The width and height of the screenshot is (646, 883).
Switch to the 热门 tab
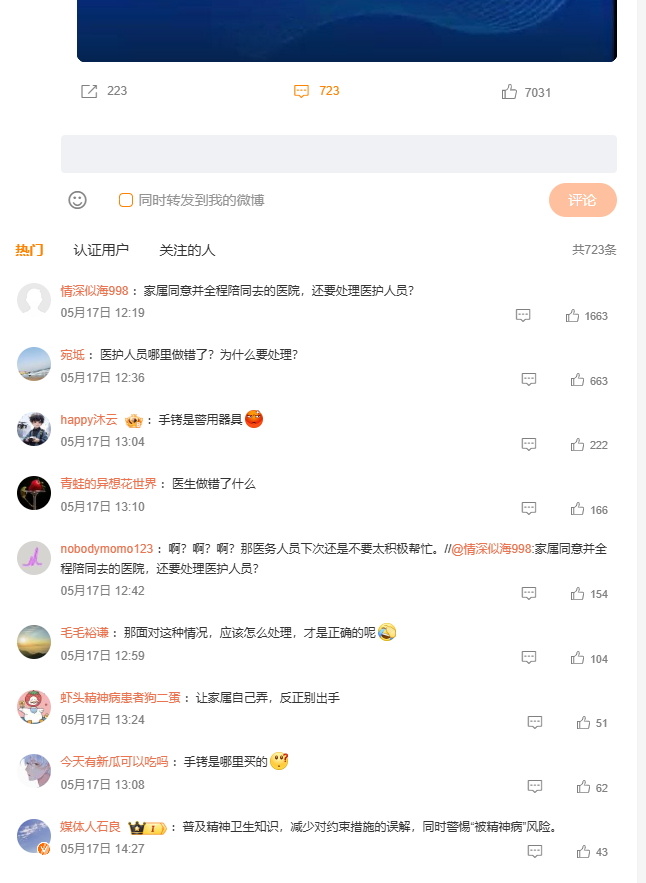pos(30,250)
